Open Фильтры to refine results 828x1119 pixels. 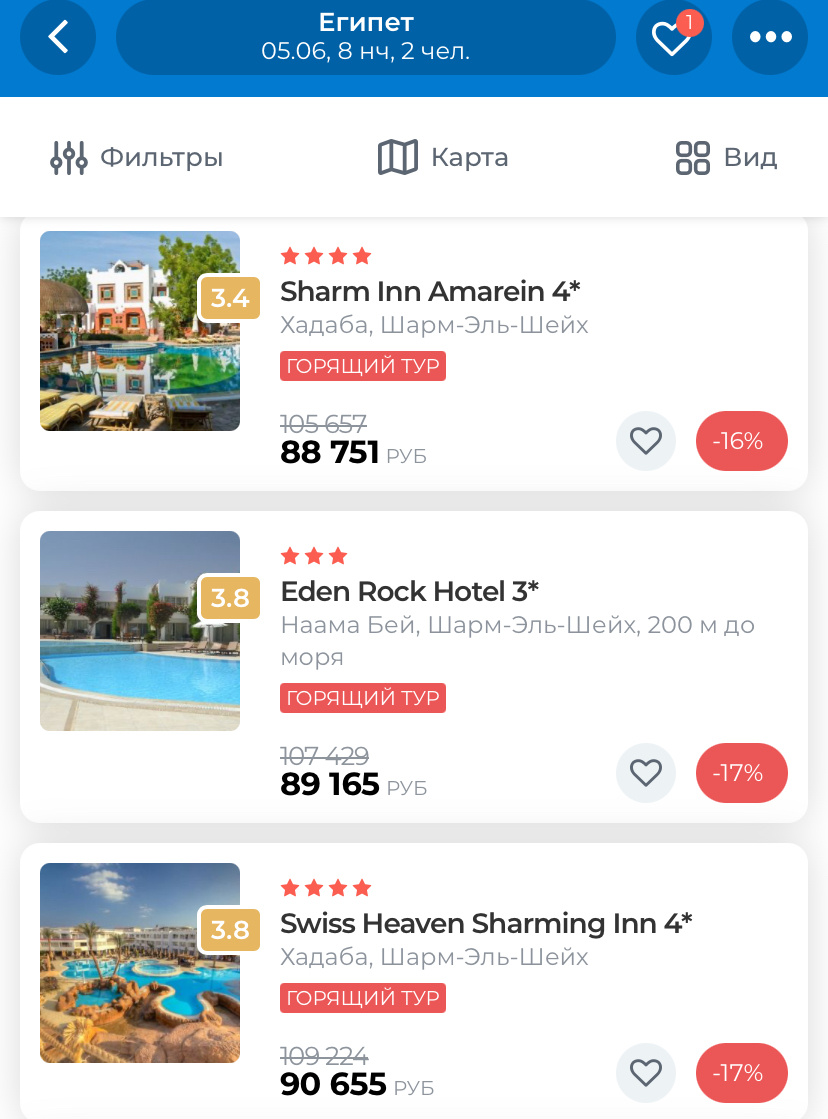[x=137, y=158]
